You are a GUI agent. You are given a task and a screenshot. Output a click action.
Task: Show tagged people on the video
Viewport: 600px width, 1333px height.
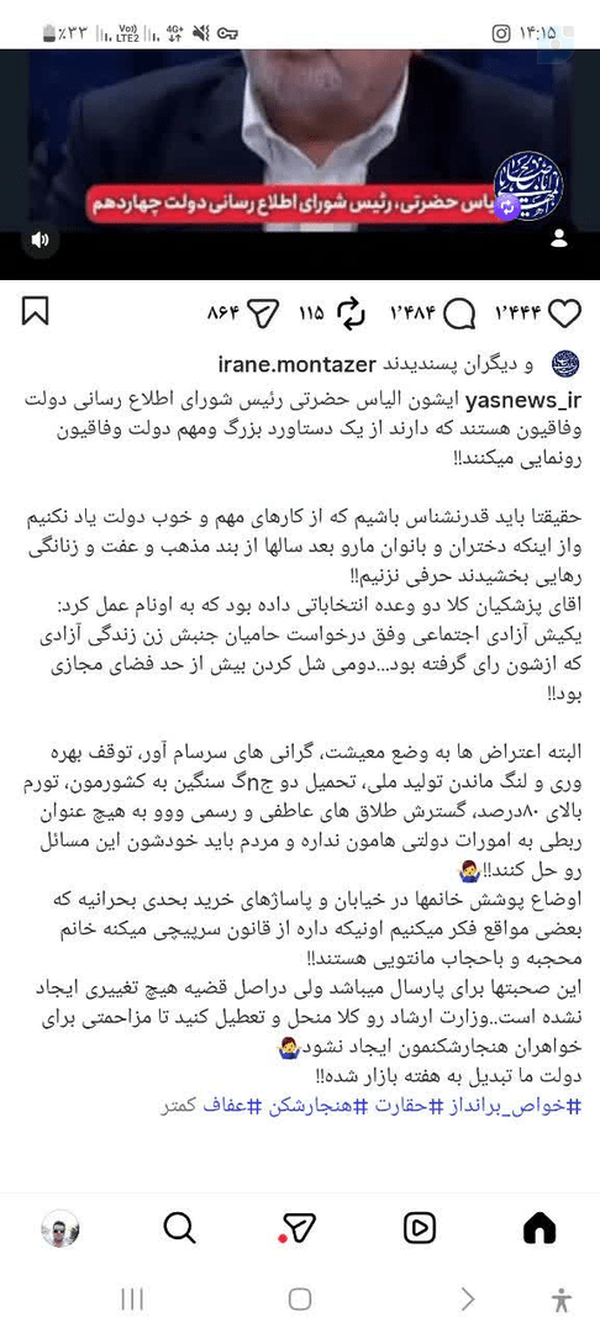click(560, 239)
